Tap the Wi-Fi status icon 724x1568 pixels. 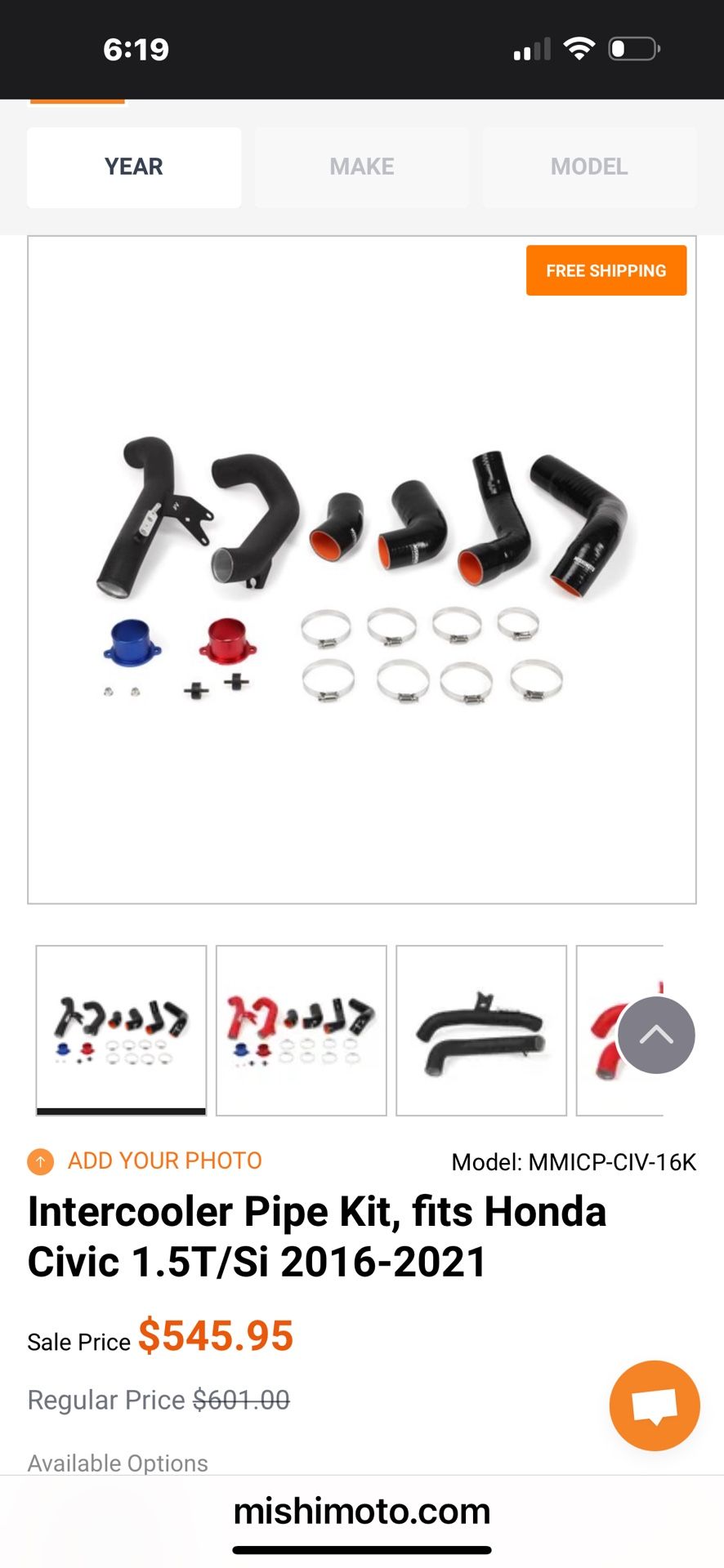click(579, 49)
